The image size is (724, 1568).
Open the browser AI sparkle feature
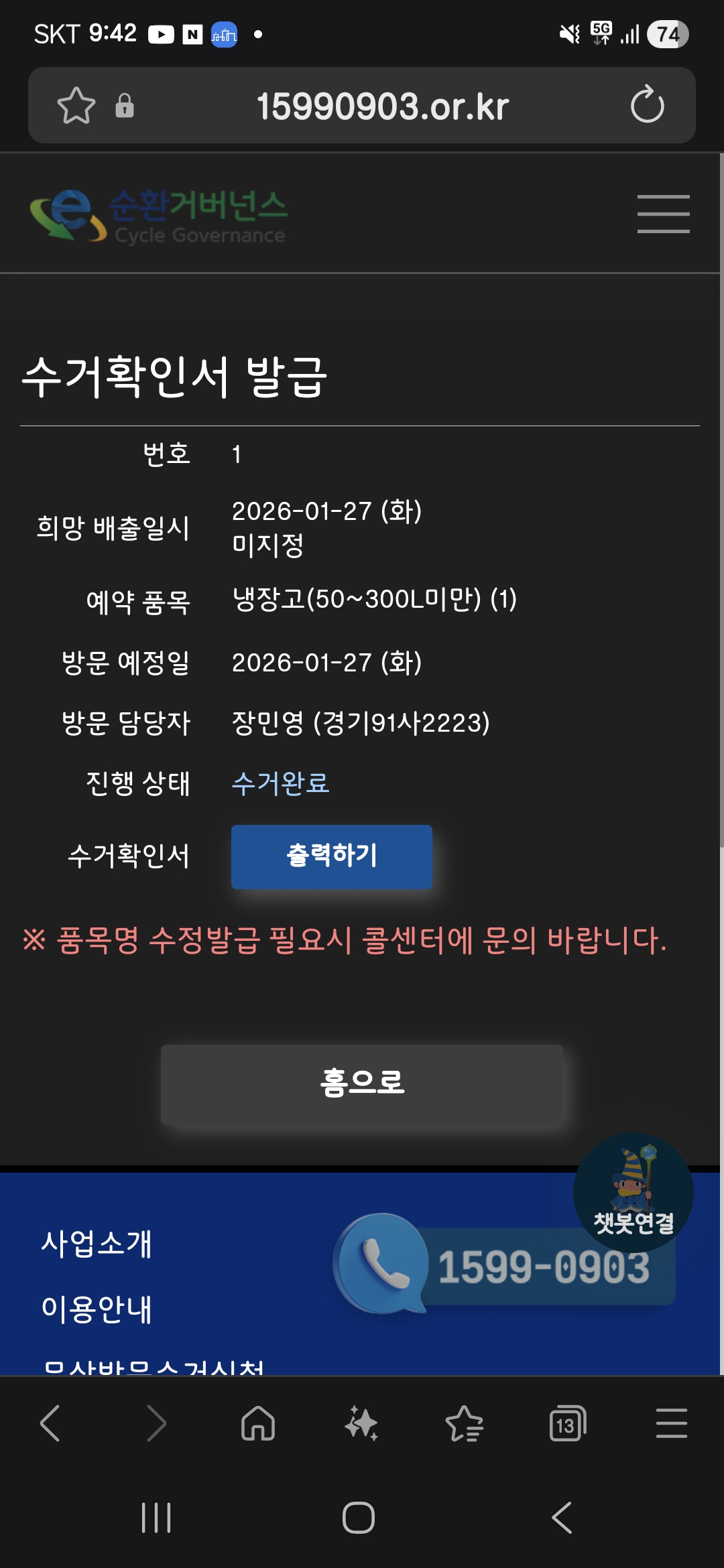pos(361,1423)
